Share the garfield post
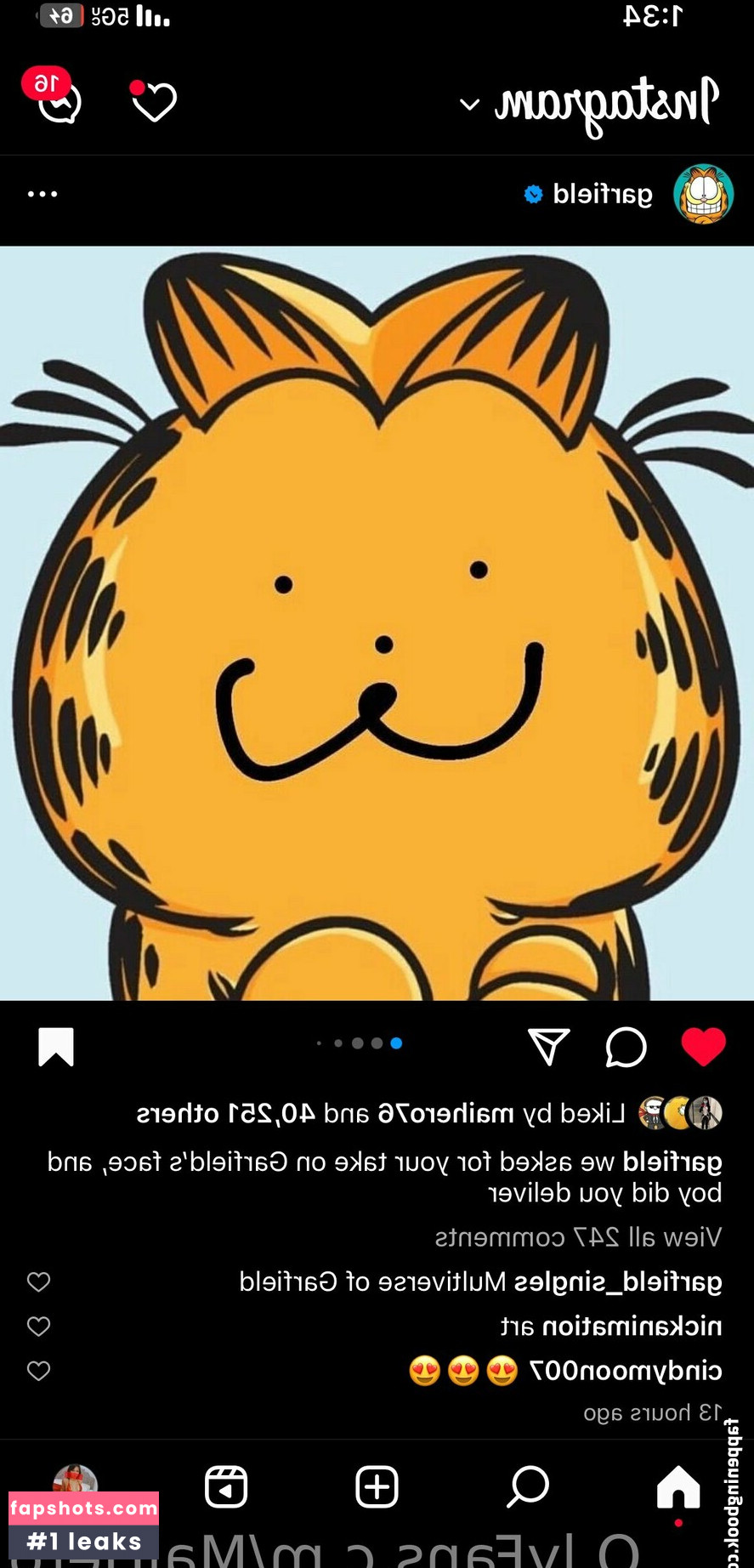The width and height of the screenshot is (754, 1568). point(548,1047)
